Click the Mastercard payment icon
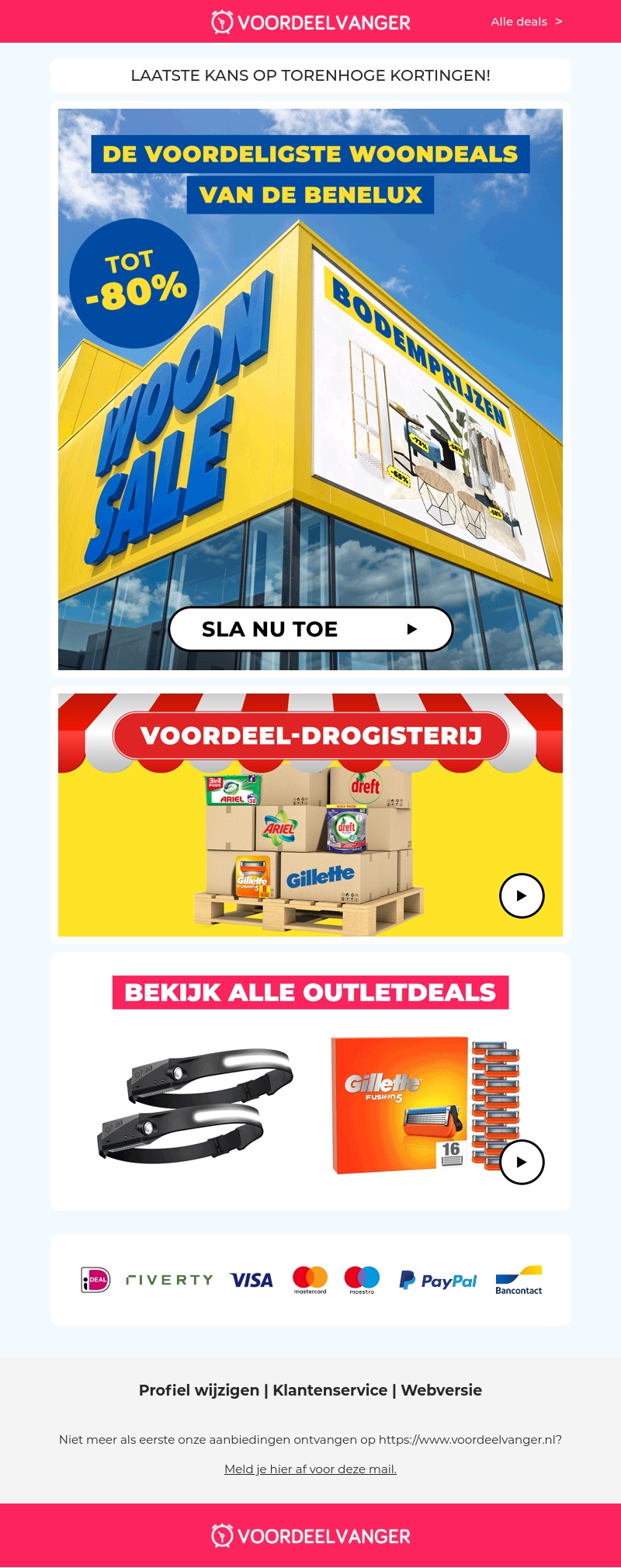Screen dimensions: 621x1568 (311, 1279)
